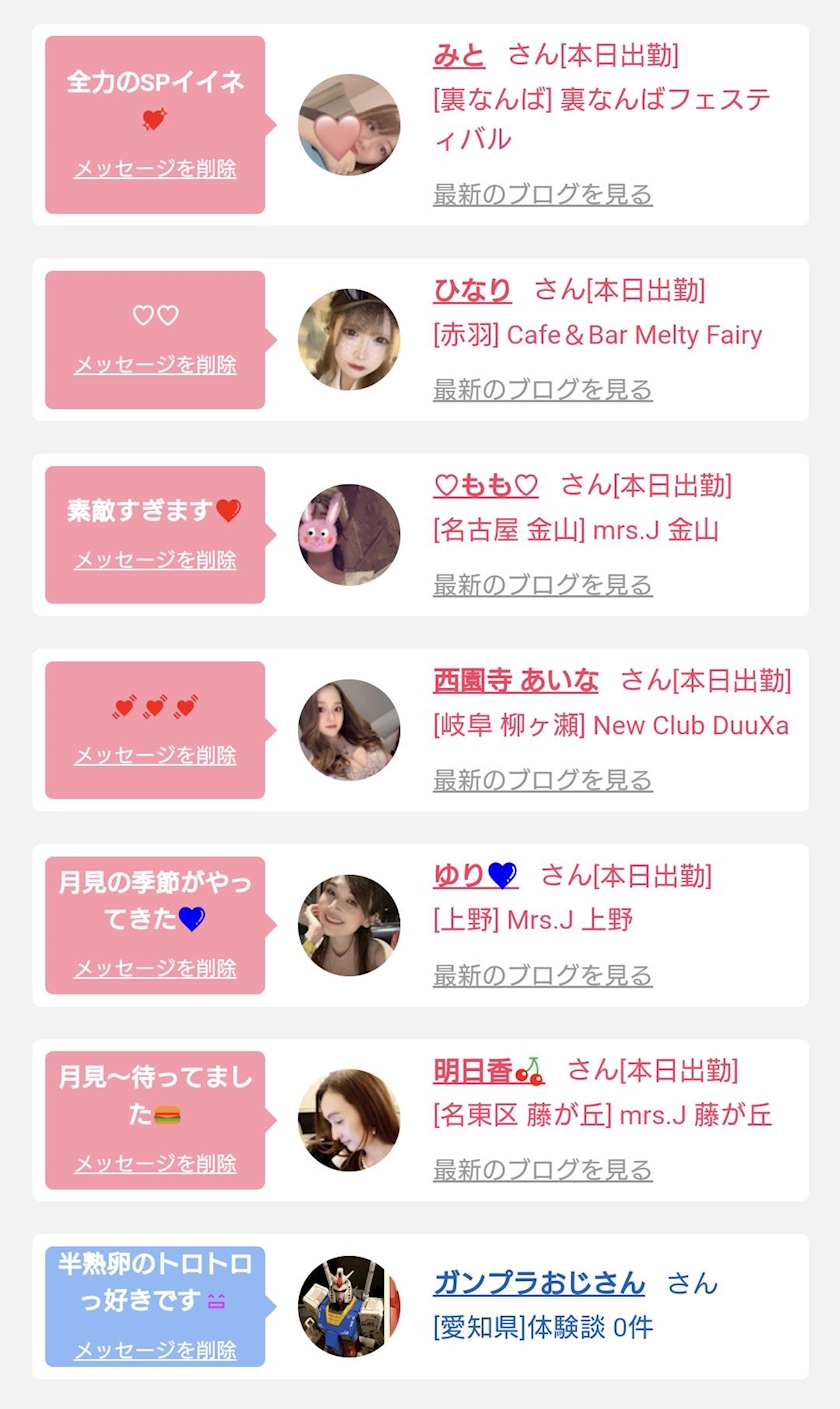Open みと's profile name link
840x1409 pixels.
(459, 55)
